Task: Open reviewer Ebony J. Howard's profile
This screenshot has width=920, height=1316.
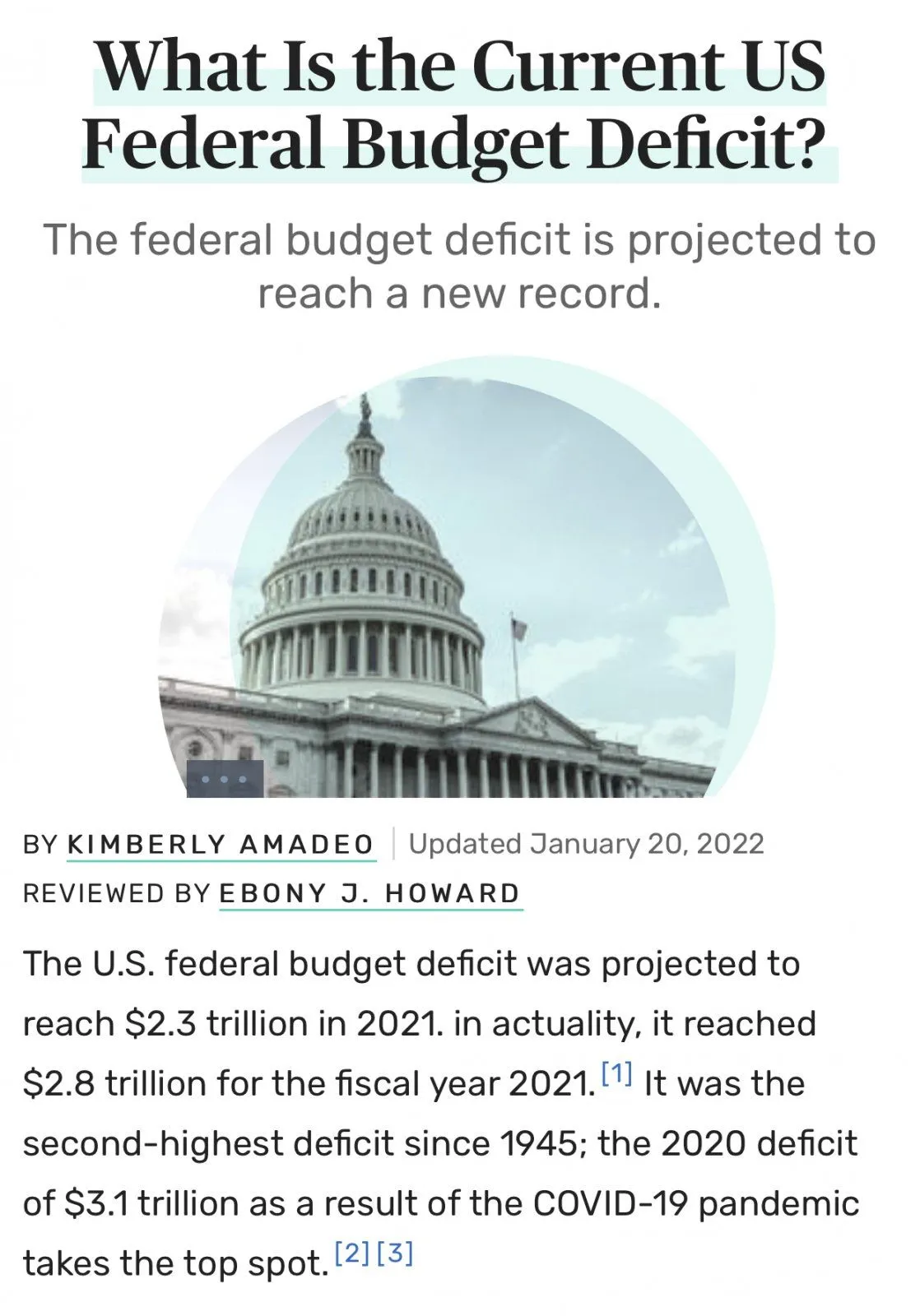Action: coord(370,893)
